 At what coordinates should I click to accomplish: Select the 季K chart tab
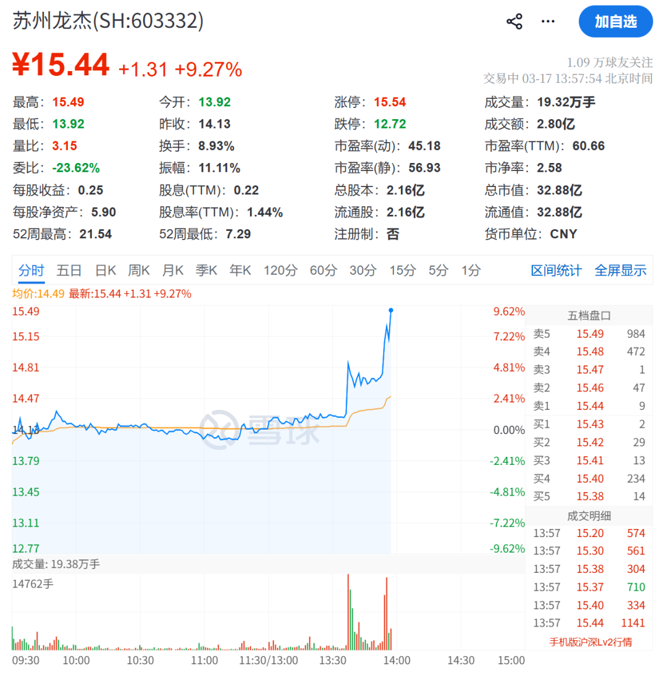coord(207,270)
